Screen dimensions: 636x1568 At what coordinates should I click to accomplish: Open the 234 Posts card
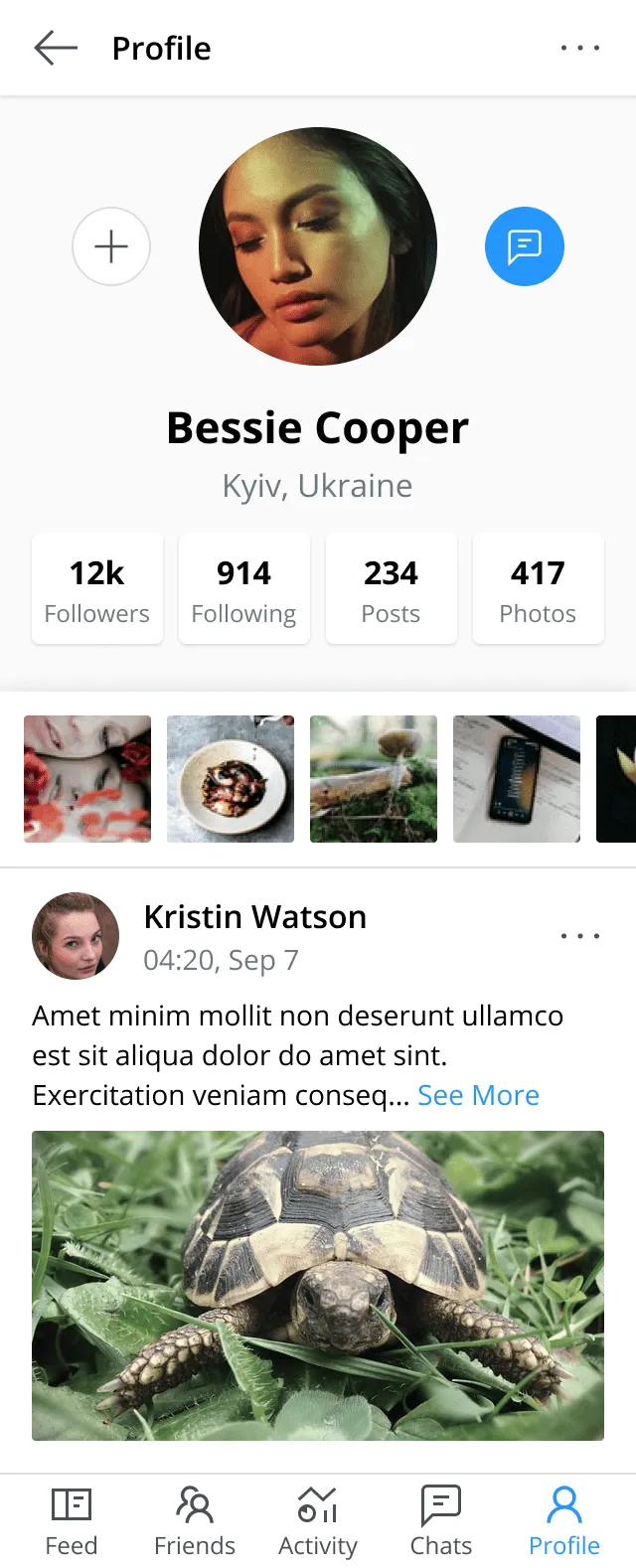(392, 589)
